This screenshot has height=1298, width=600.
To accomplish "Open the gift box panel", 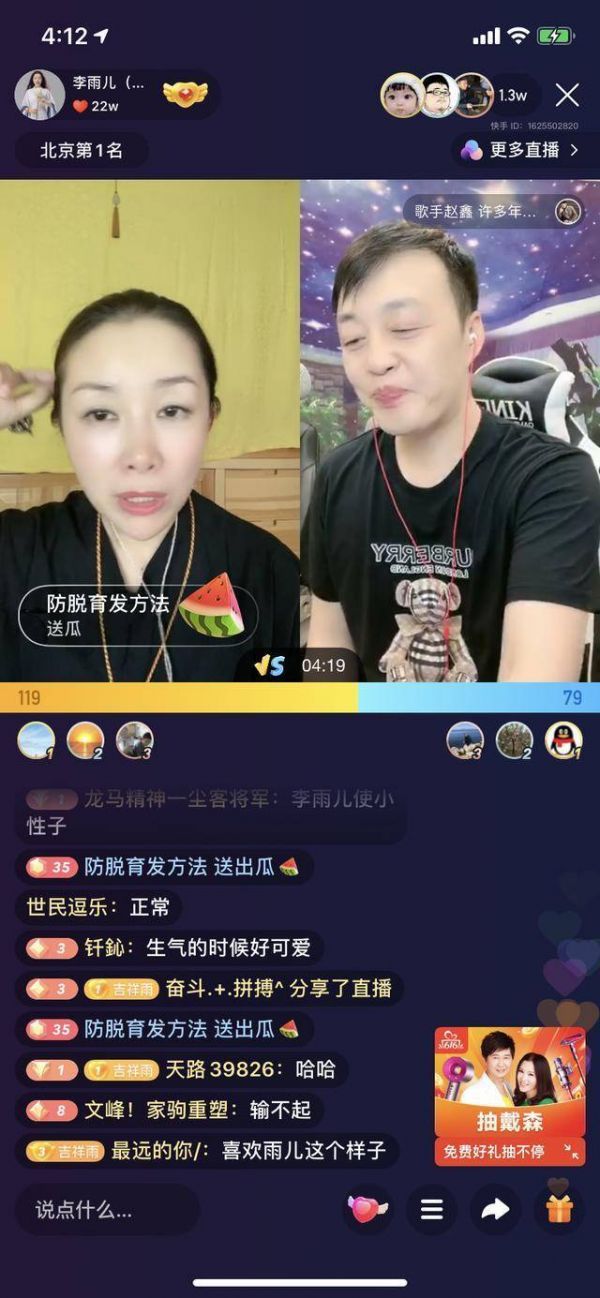I will click(559, 1207).
